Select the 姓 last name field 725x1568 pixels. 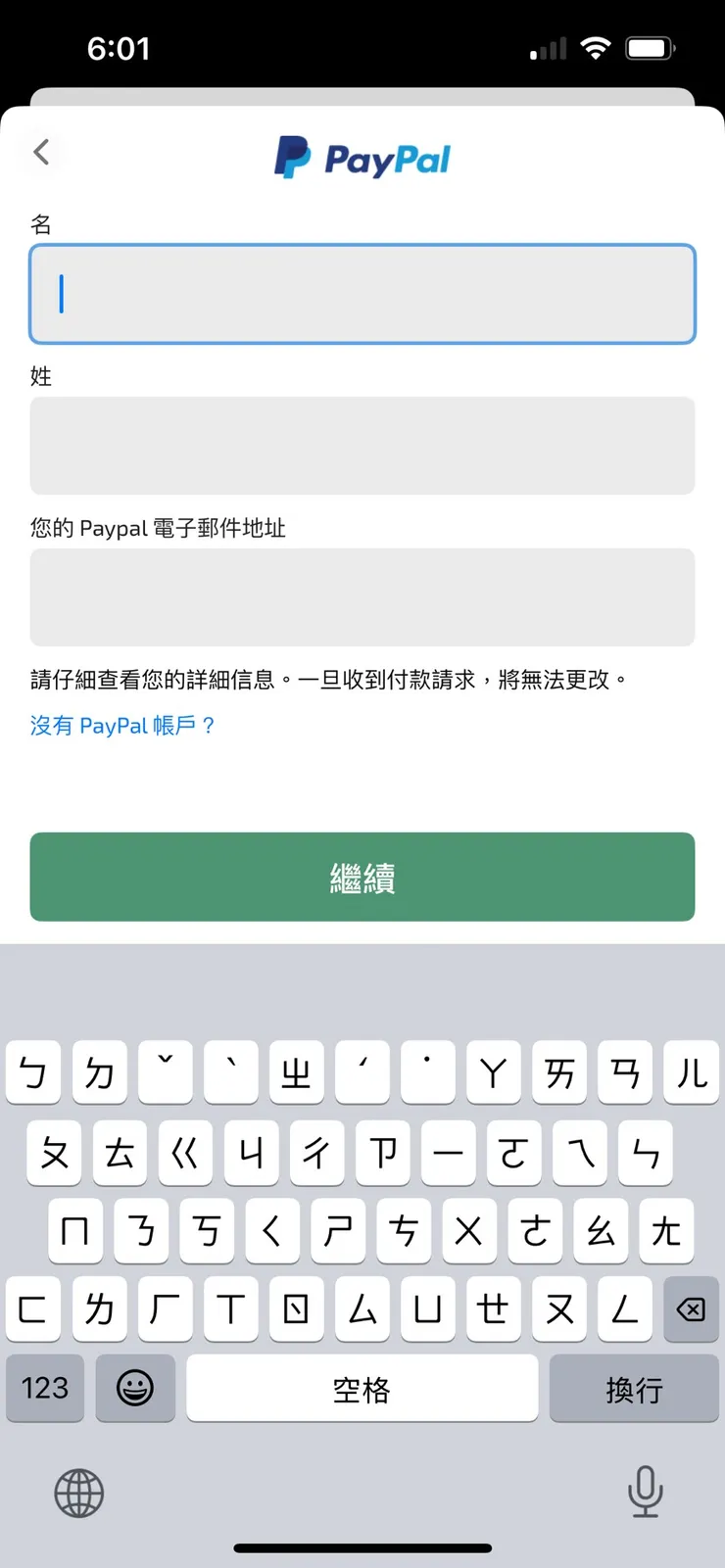362,446
